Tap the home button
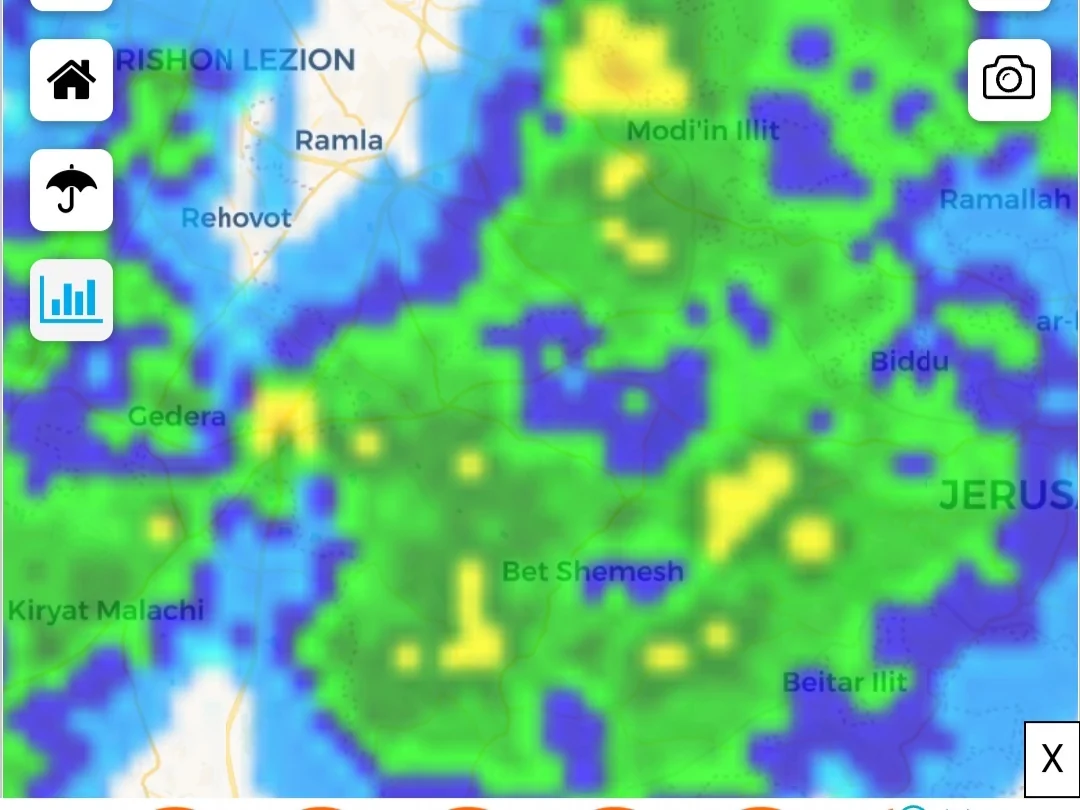This screenshot has height=810, width=1080. [x=71, y=80]
